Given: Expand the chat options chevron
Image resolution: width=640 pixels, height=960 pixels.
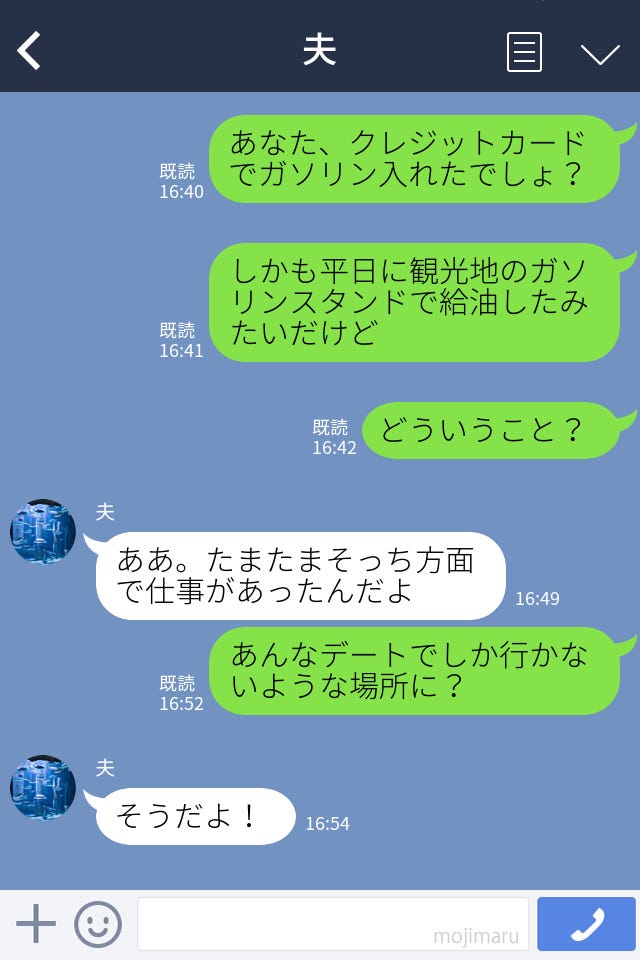Looking at the screenshot, I should (x=600, y=54).
